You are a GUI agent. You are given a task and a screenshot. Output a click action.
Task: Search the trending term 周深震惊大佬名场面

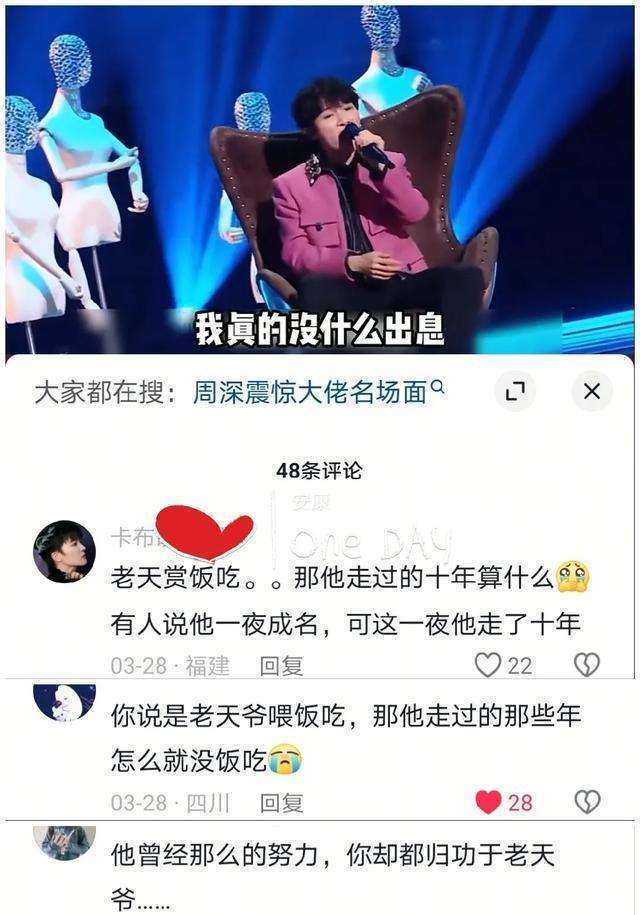pos(310,393)
